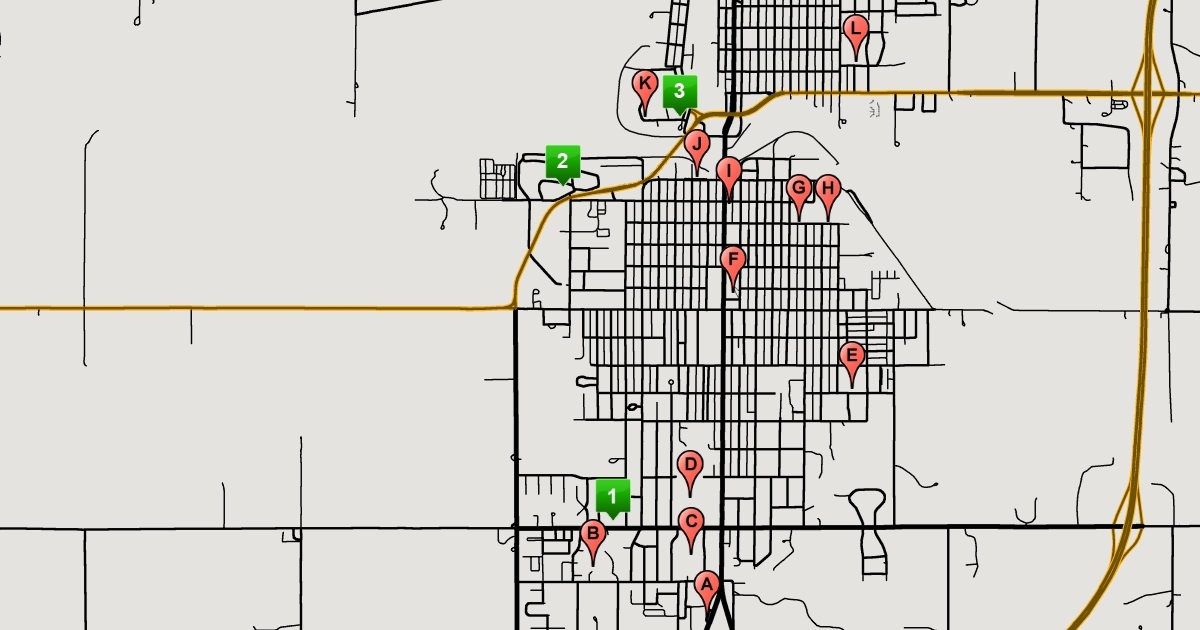
Task: Tap map pin E
Action: (x=851, y=357)
